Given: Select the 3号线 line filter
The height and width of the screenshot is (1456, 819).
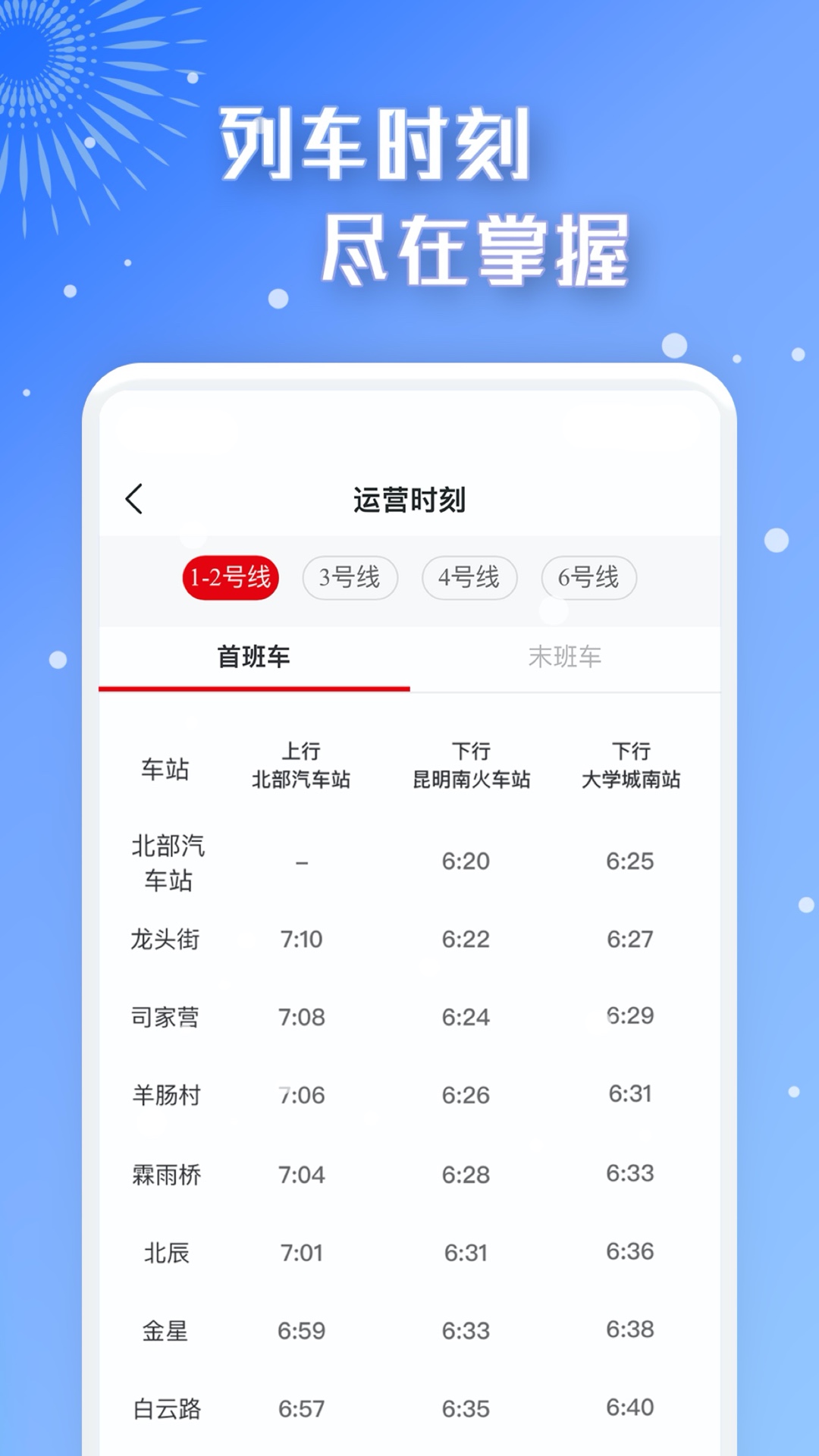Looking at the screenshot, I should 350,578.
